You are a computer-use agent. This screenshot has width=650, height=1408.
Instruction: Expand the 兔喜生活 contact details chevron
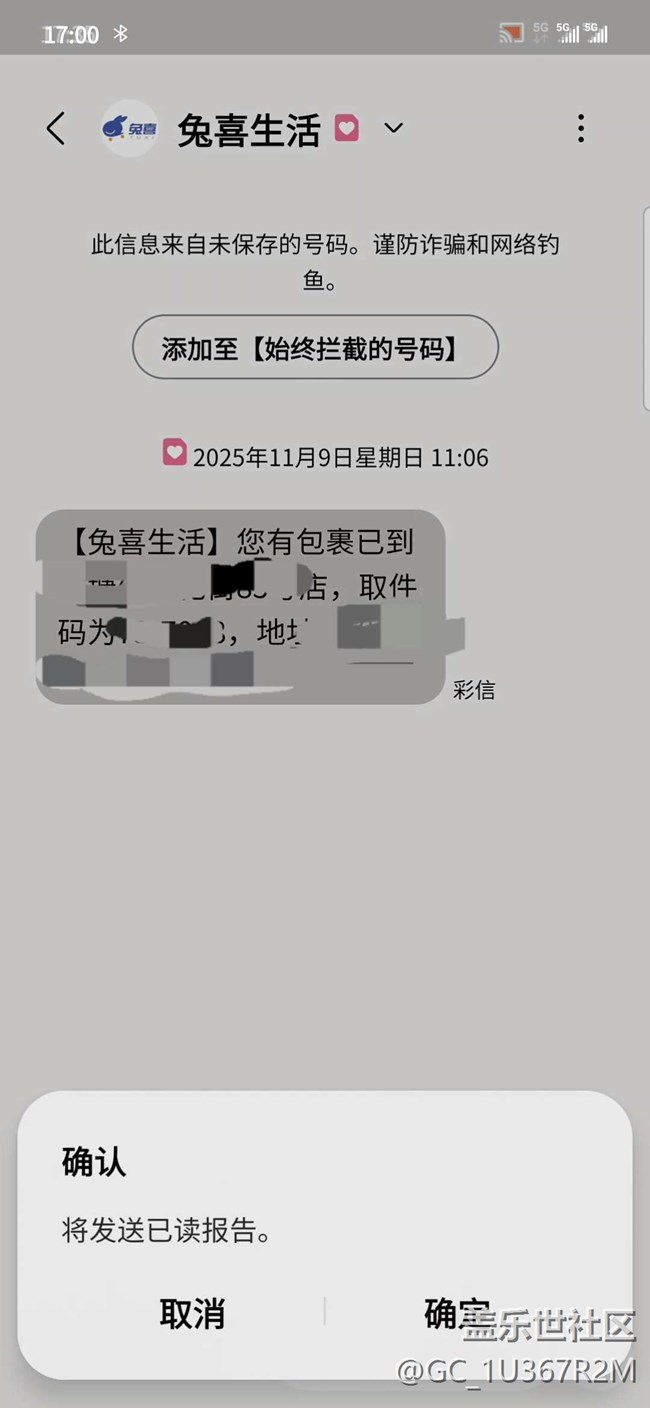coord(394,128)
